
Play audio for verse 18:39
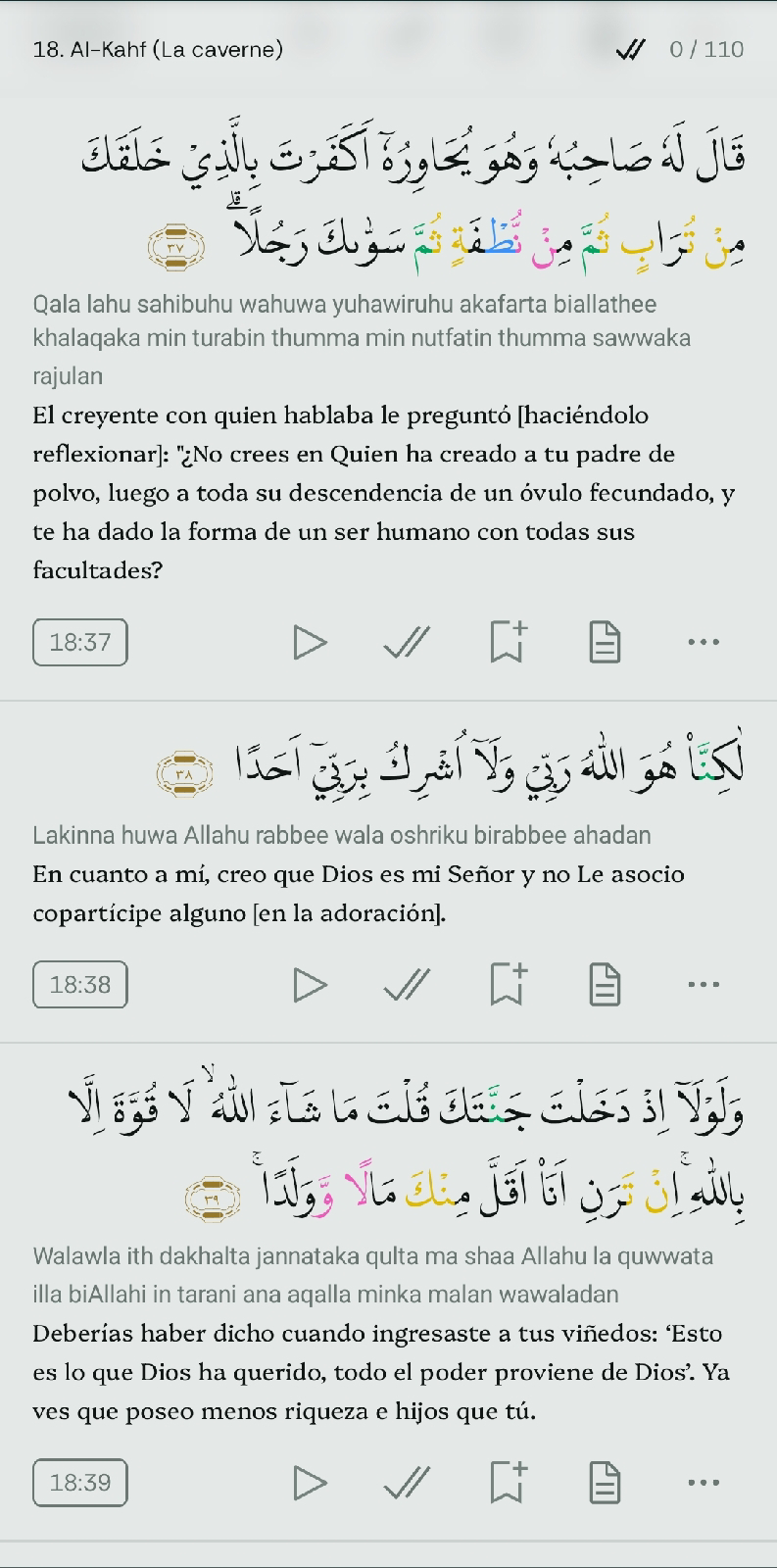click(x=310, y=1483)
